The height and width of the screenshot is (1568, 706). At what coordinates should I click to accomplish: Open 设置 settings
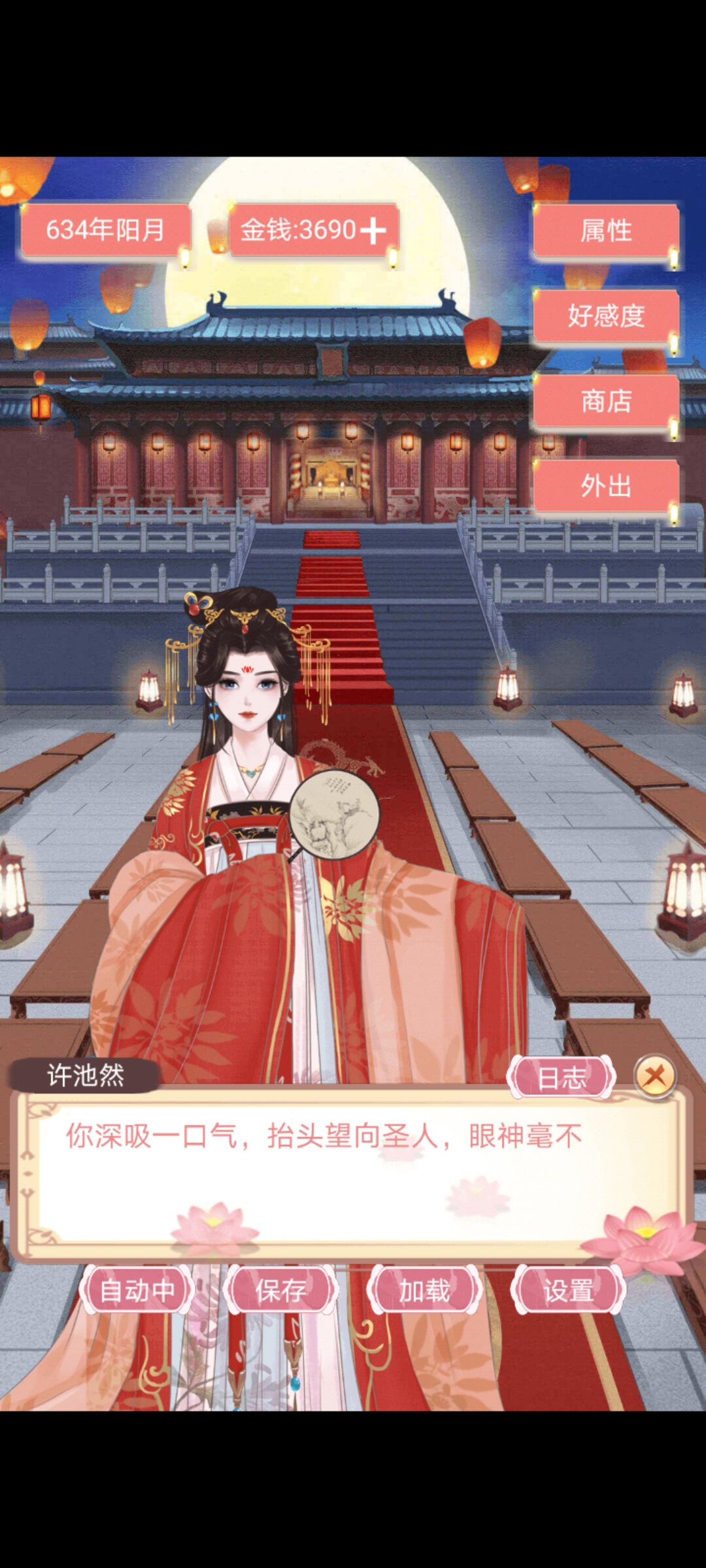569,1290
